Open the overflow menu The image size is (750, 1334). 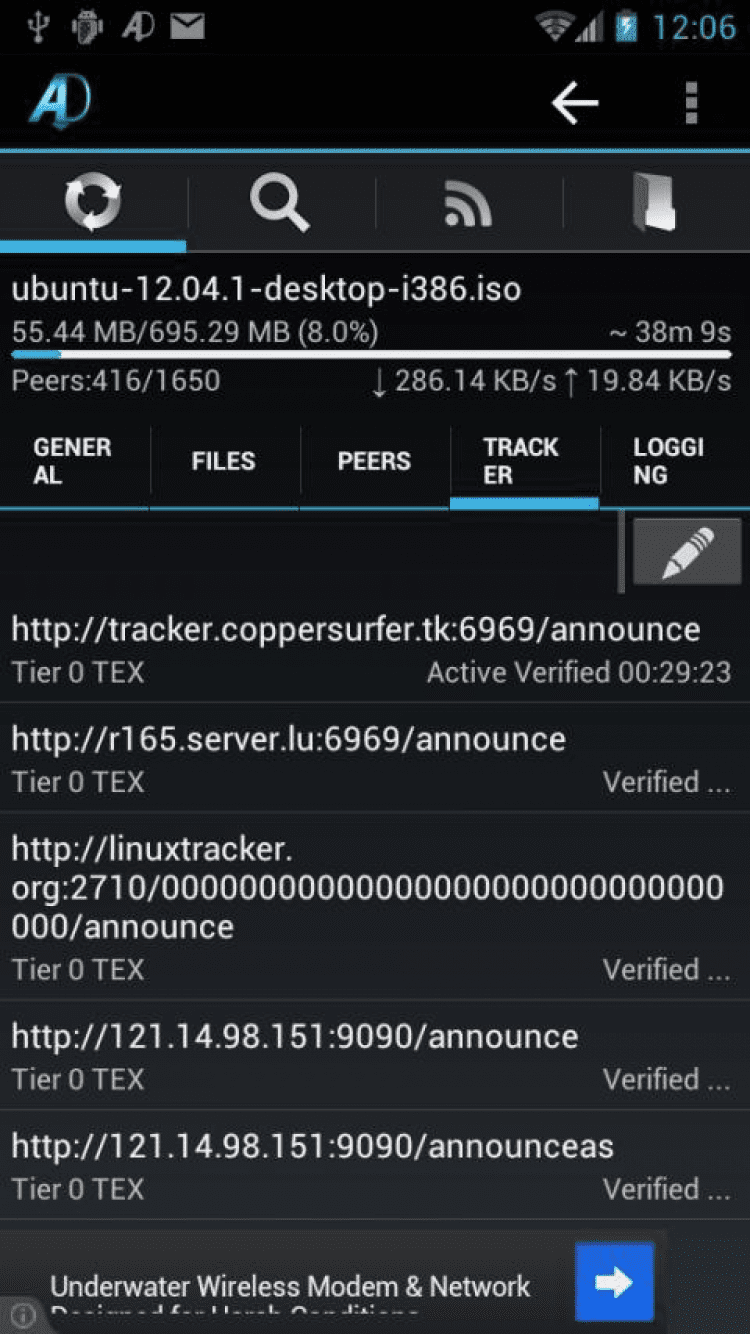point(690,102)
